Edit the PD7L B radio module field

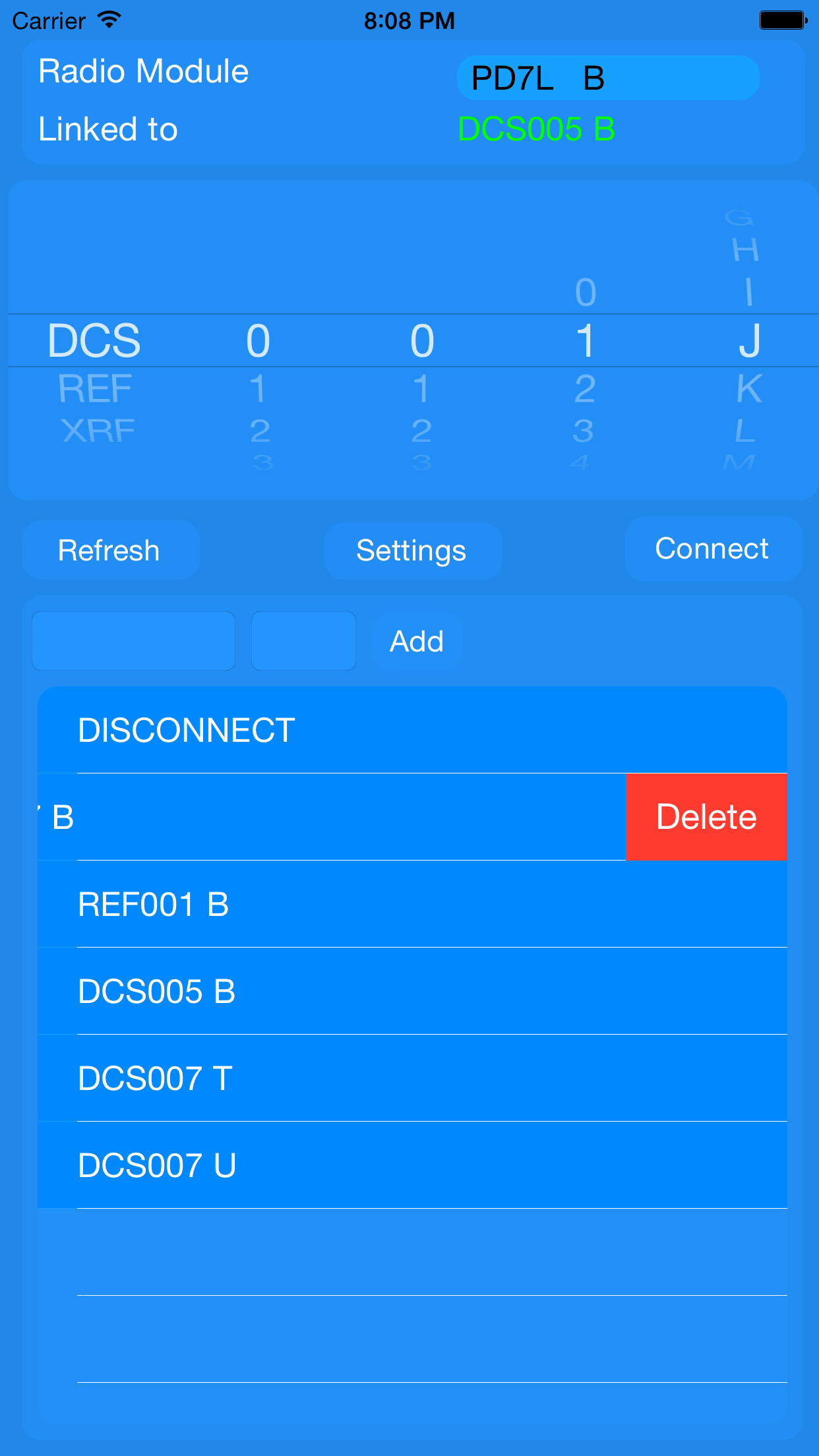tap(607, 78)
